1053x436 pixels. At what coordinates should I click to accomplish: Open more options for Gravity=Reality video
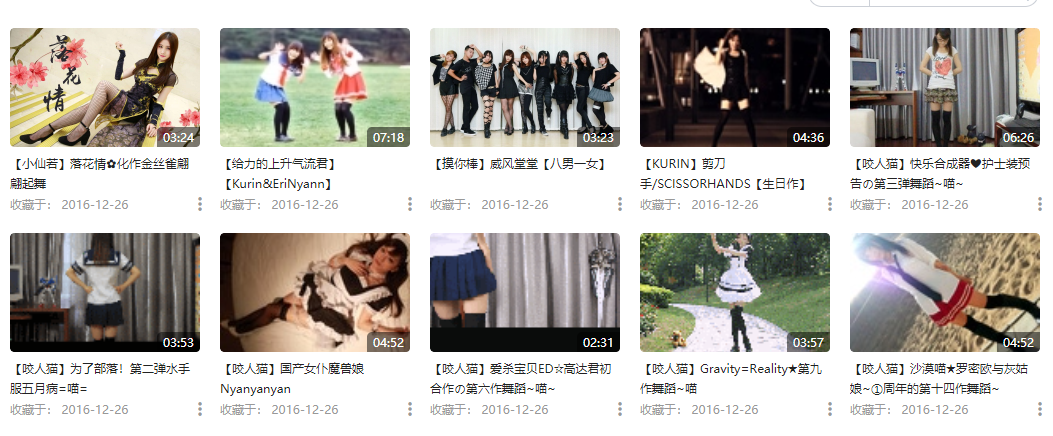[829, 409]
